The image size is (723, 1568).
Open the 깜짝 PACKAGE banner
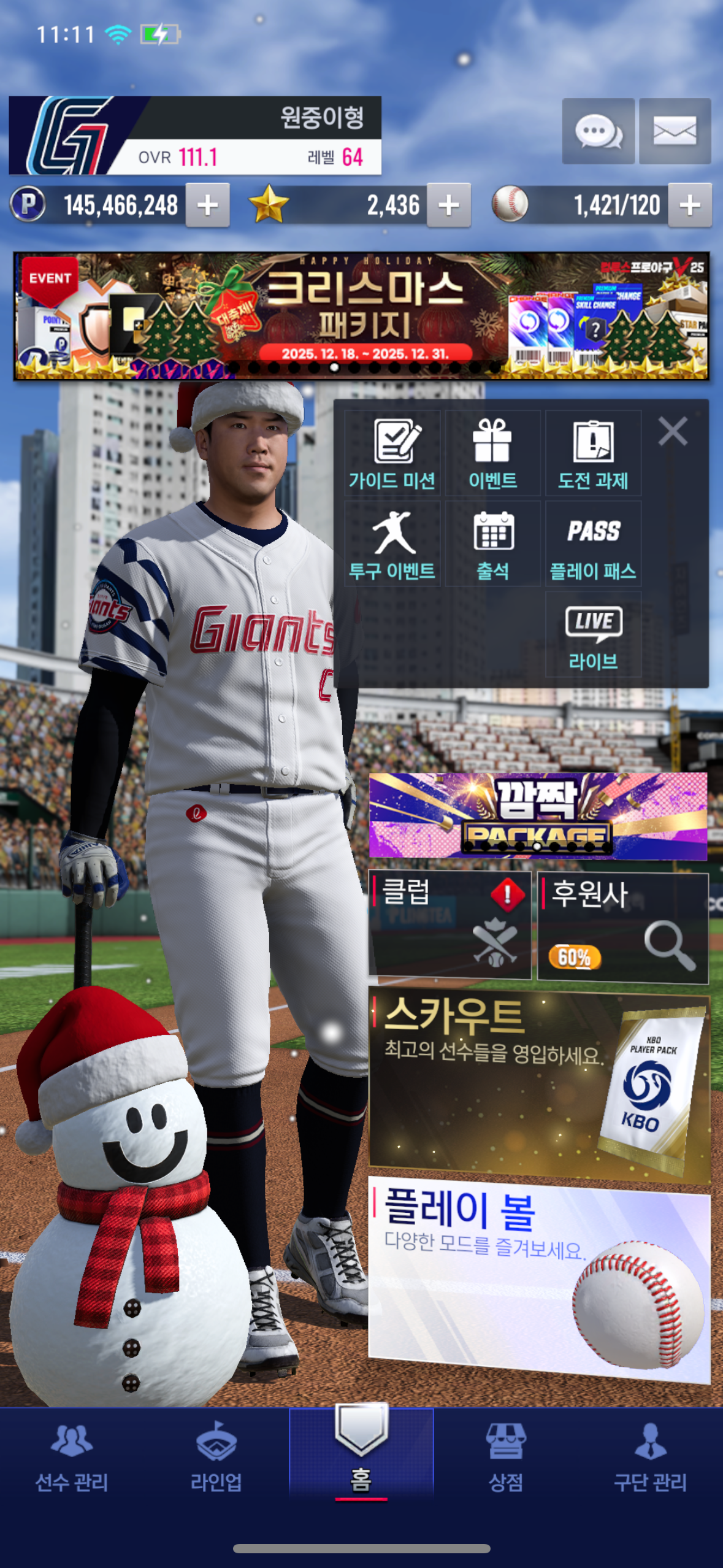pyautogui.click(x=538, y=816)
